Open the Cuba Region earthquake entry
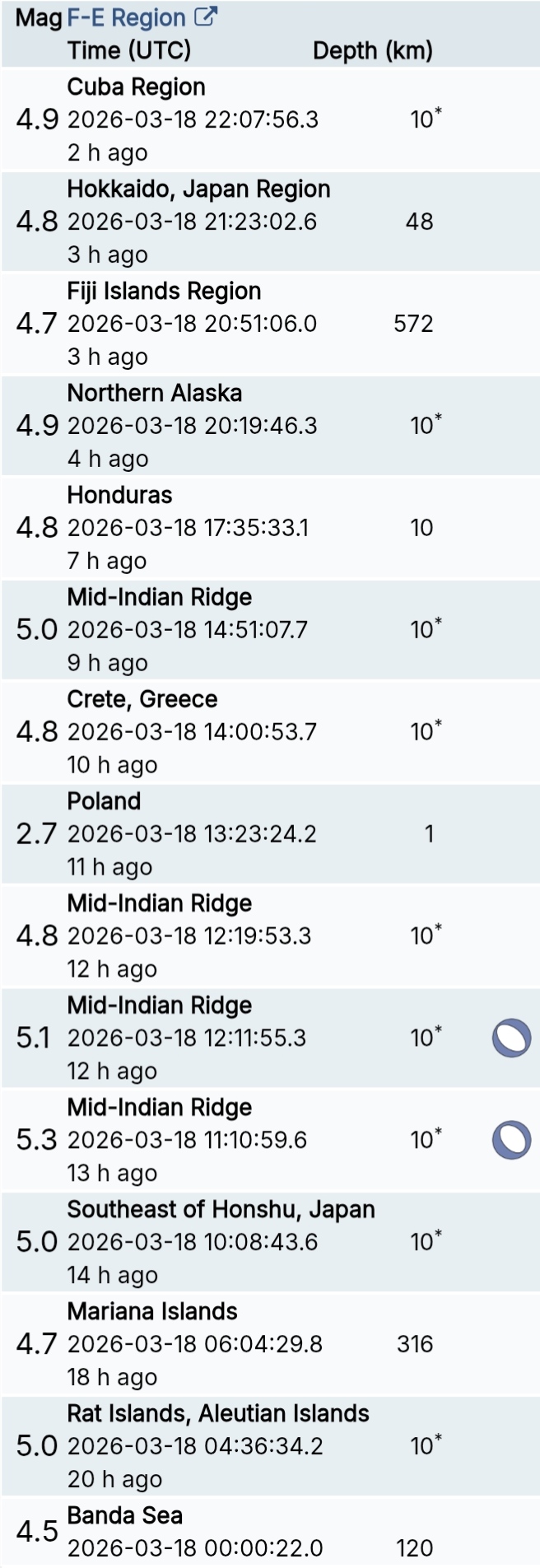This screenshot has width=540, height=1568. 136,87
